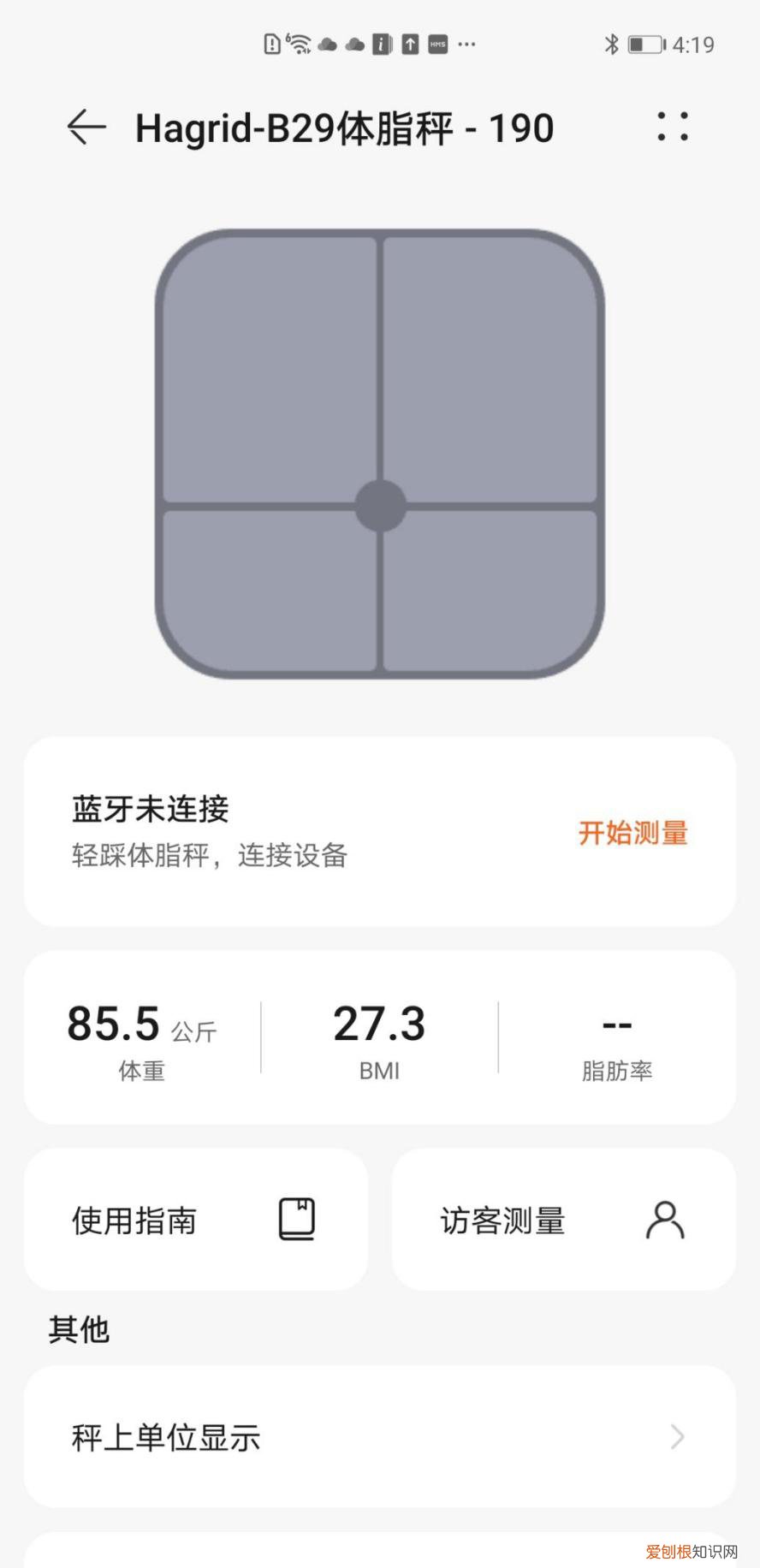
Task: Click the back arrow to leave device page
Action: [x=83, y=127]
